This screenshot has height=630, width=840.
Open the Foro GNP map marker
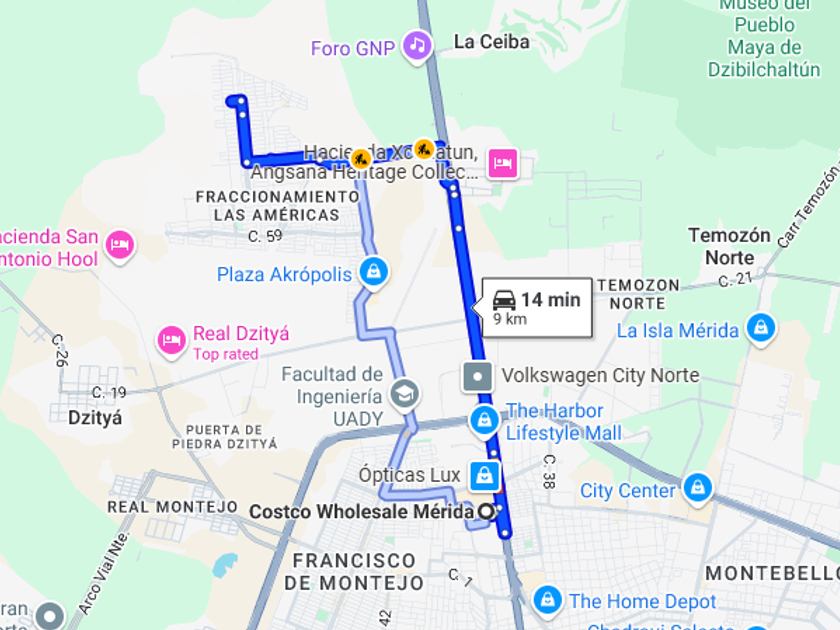417,47
